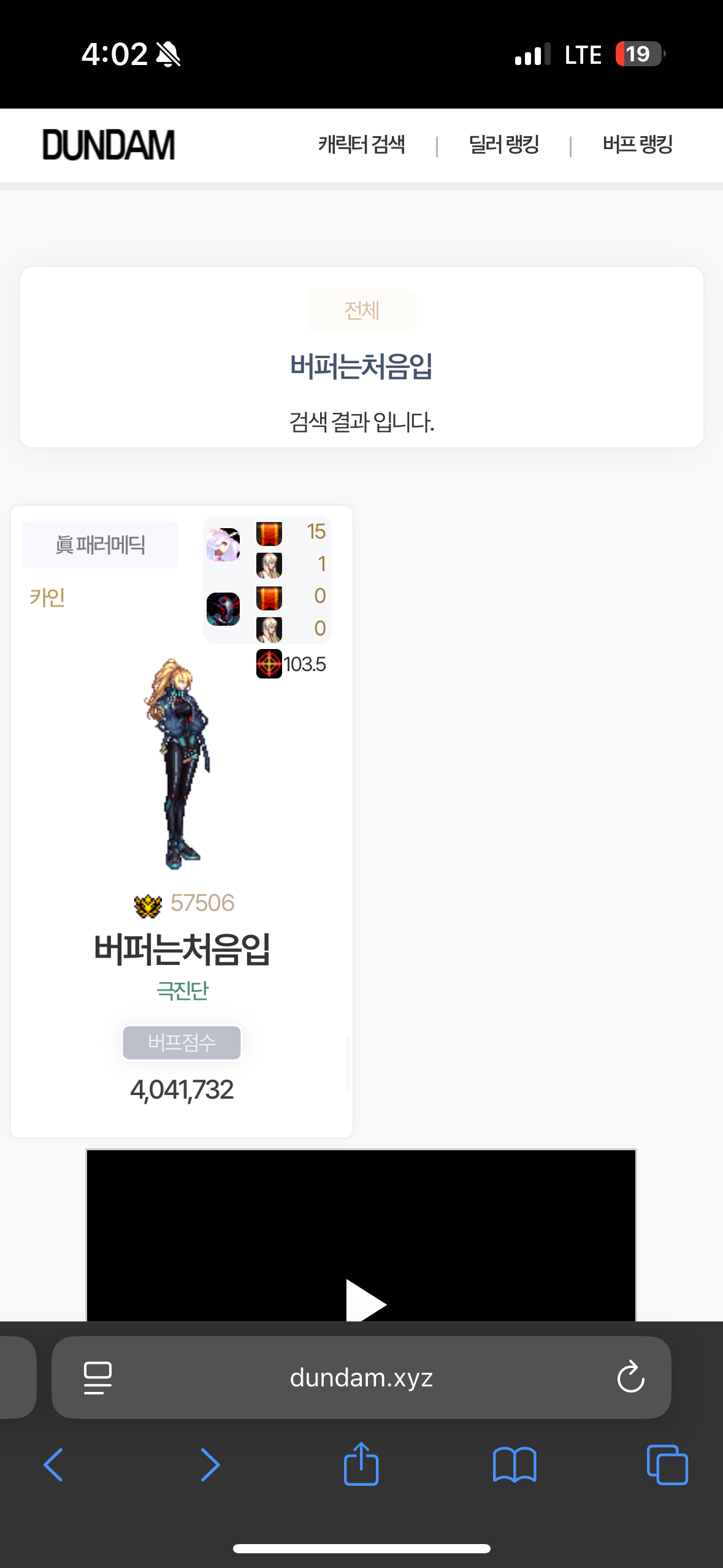Open the page settings menu icon
This screenshot has height=1568, width=723.
click(98, 1378)
